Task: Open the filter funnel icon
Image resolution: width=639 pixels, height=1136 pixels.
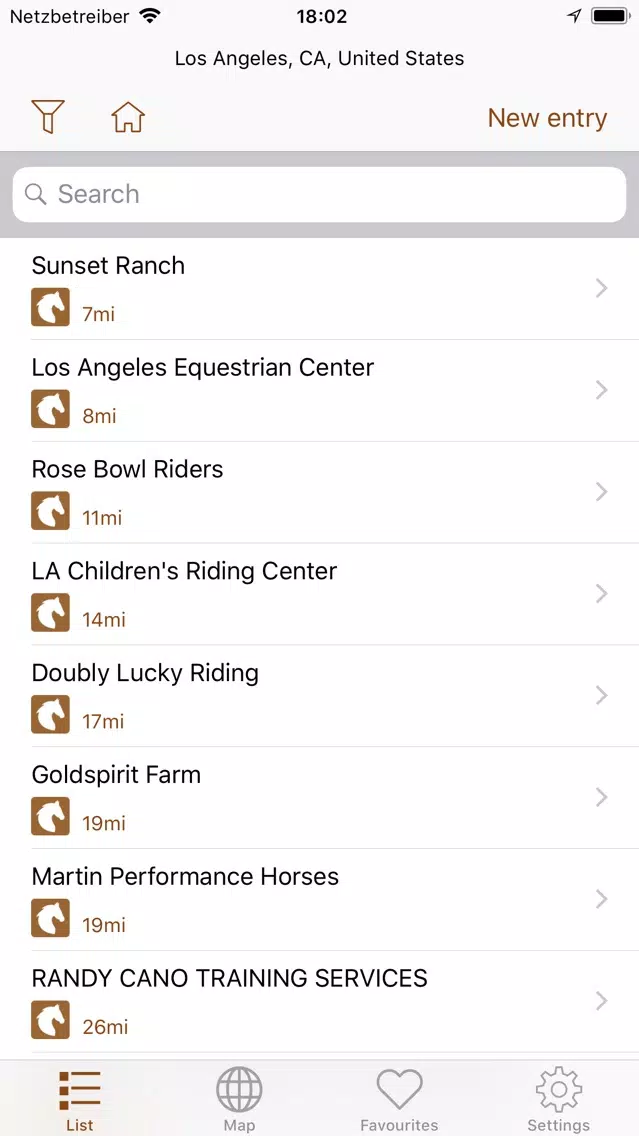Action: 49,117
